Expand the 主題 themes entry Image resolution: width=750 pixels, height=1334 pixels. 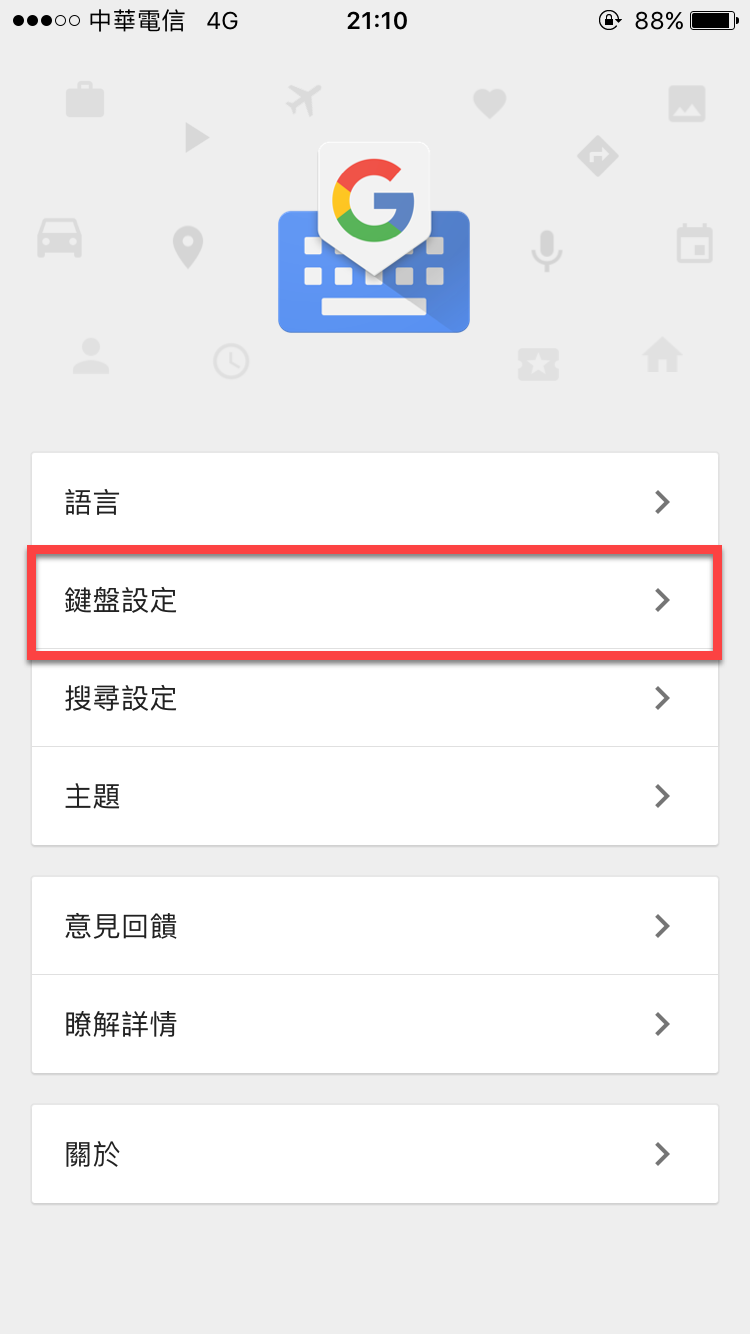(x=373, y=796)
